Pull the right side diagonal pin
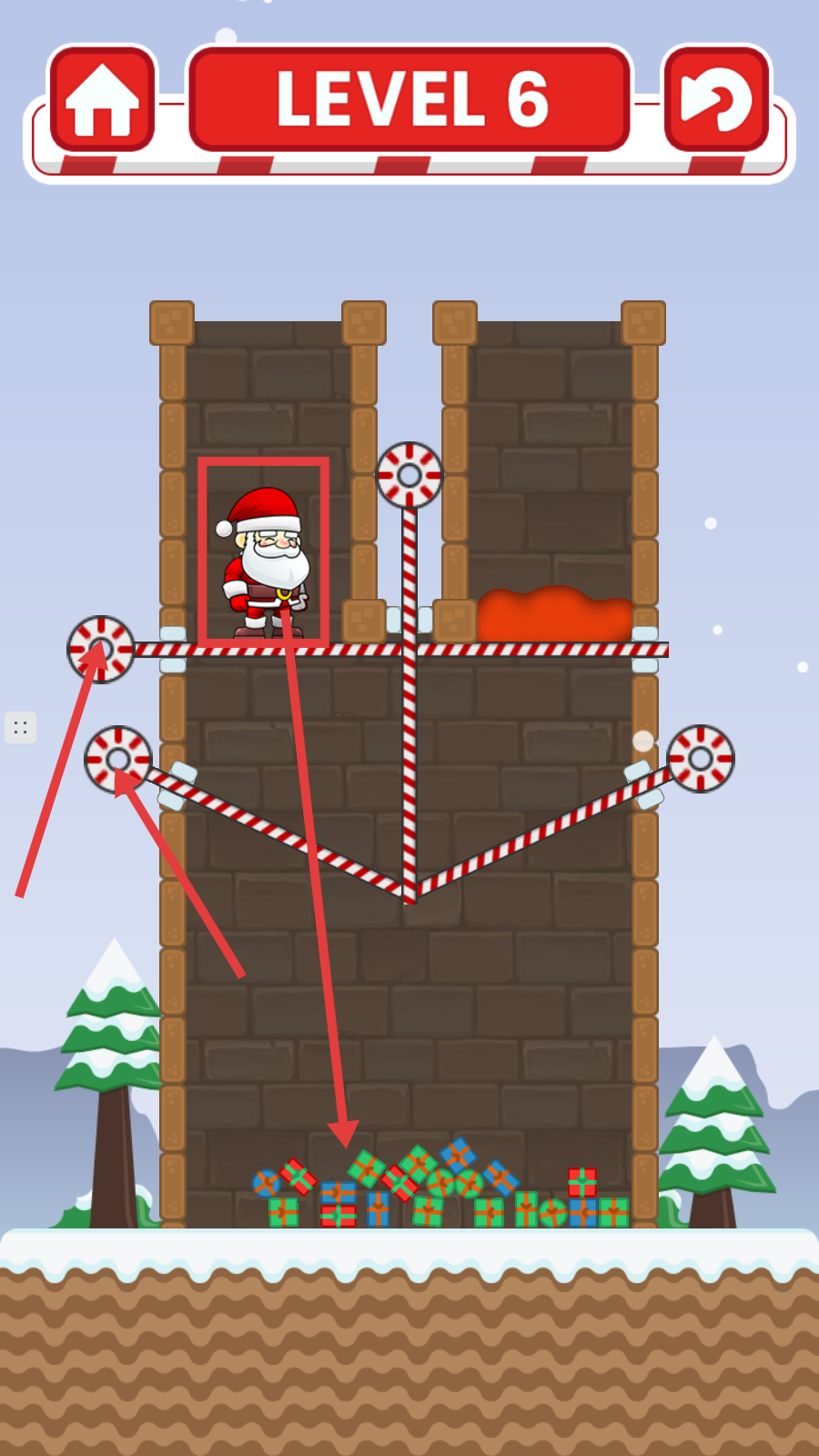 click(700, 758)
